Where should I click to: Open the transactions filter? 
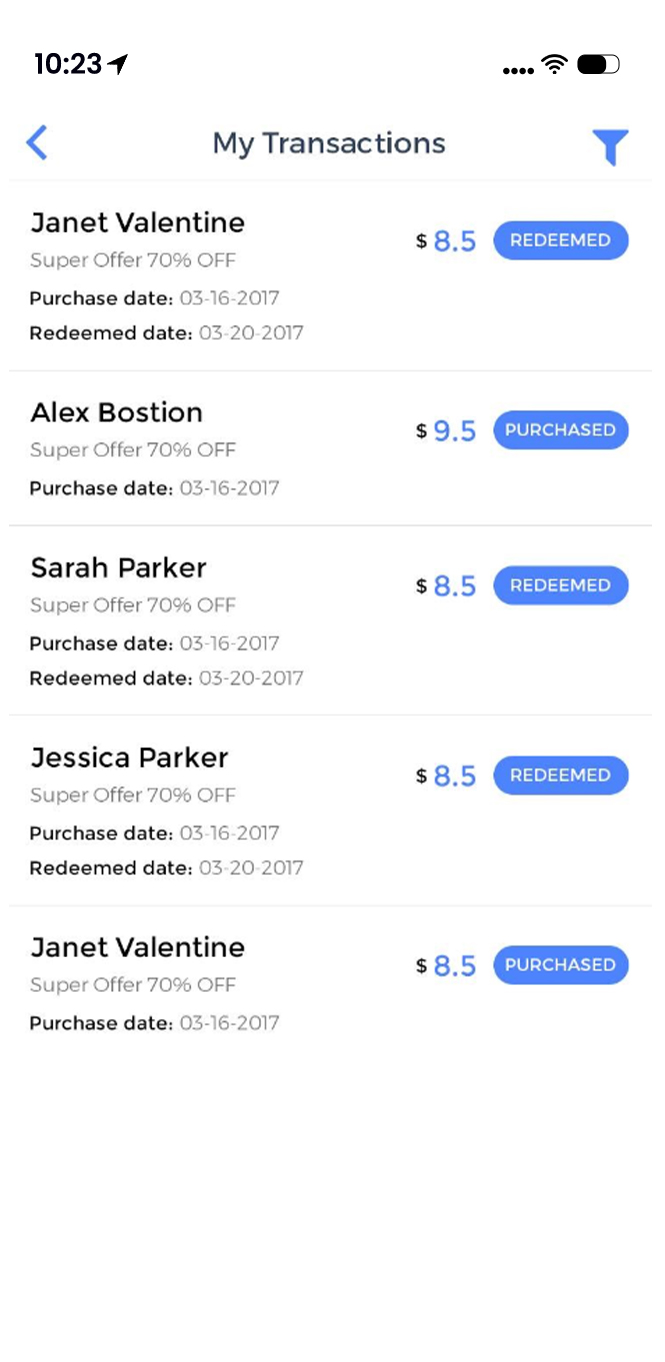pyautogui.click(x=610, y=147)
